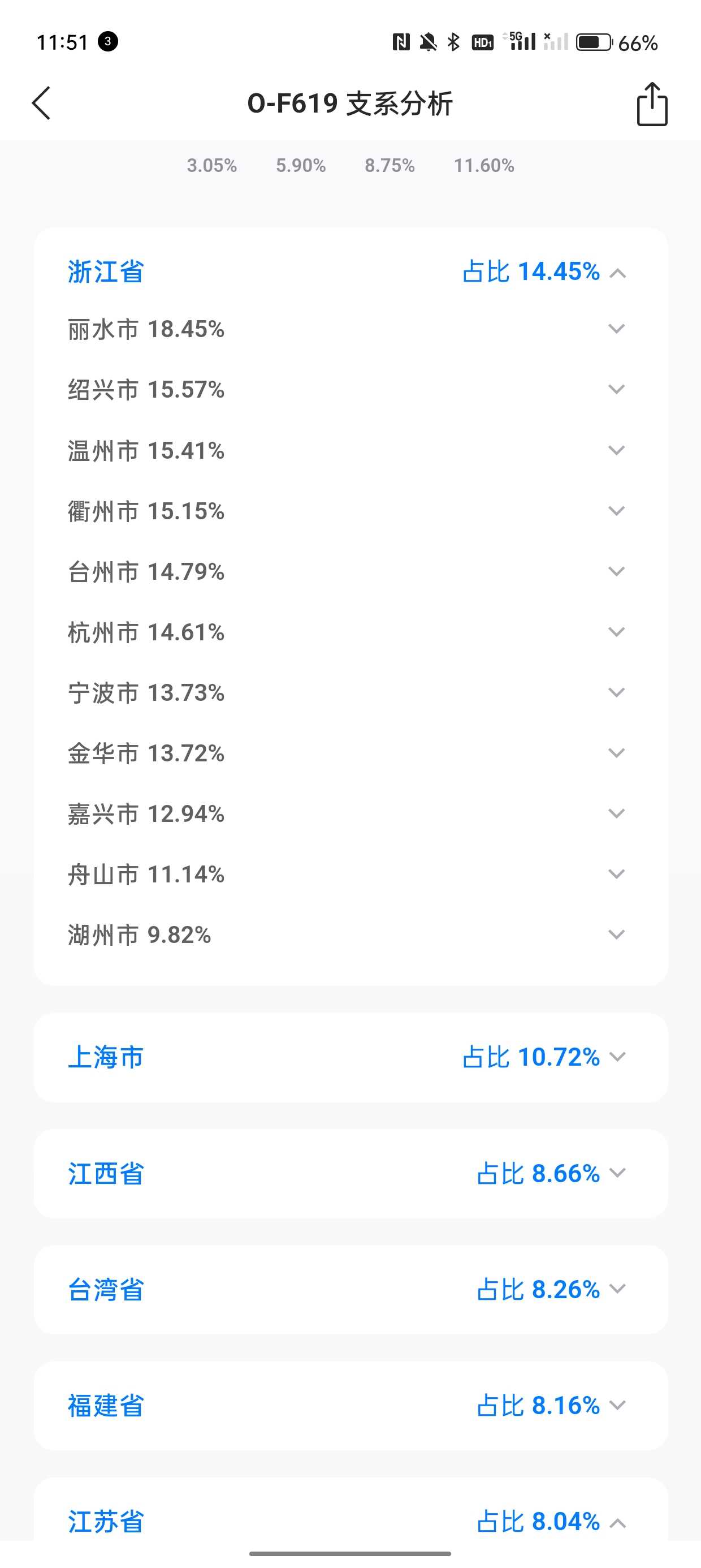
Task: Expand 杭州市 14.61% row
Action: coord(350,632)
